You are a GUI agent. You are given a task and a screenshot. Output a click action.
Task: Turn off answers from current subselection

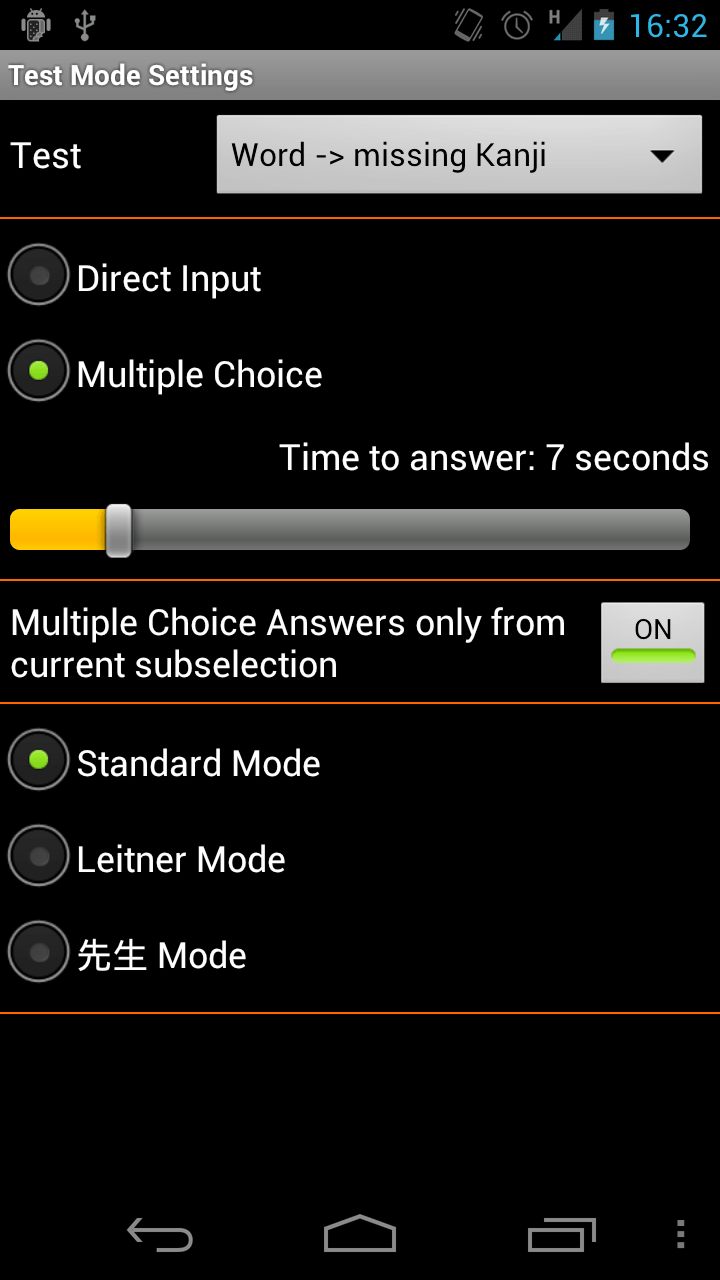[x=652, y=642]
